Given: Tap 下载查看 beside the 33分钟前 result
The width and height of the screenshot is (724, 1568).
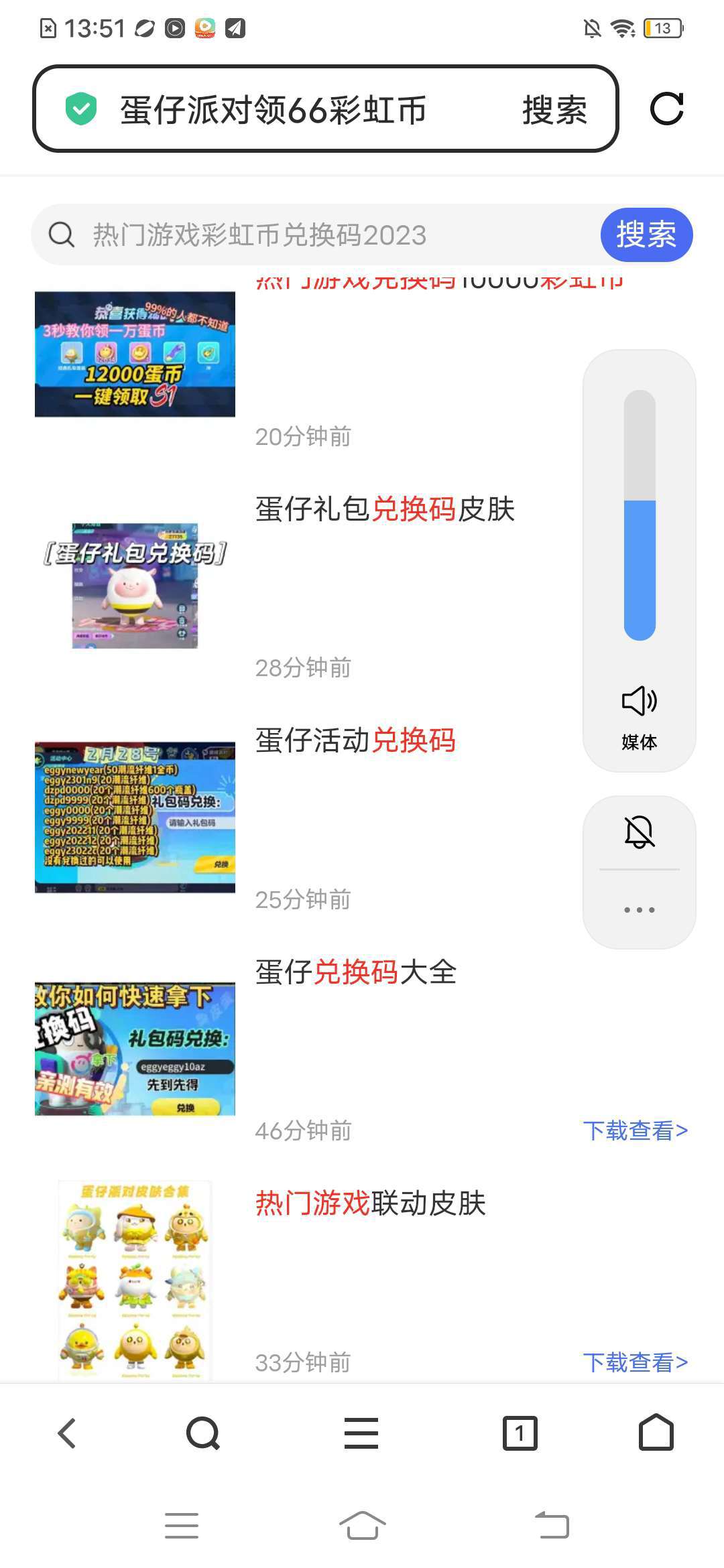Looking at the screenshot, I should [635, 1362].
